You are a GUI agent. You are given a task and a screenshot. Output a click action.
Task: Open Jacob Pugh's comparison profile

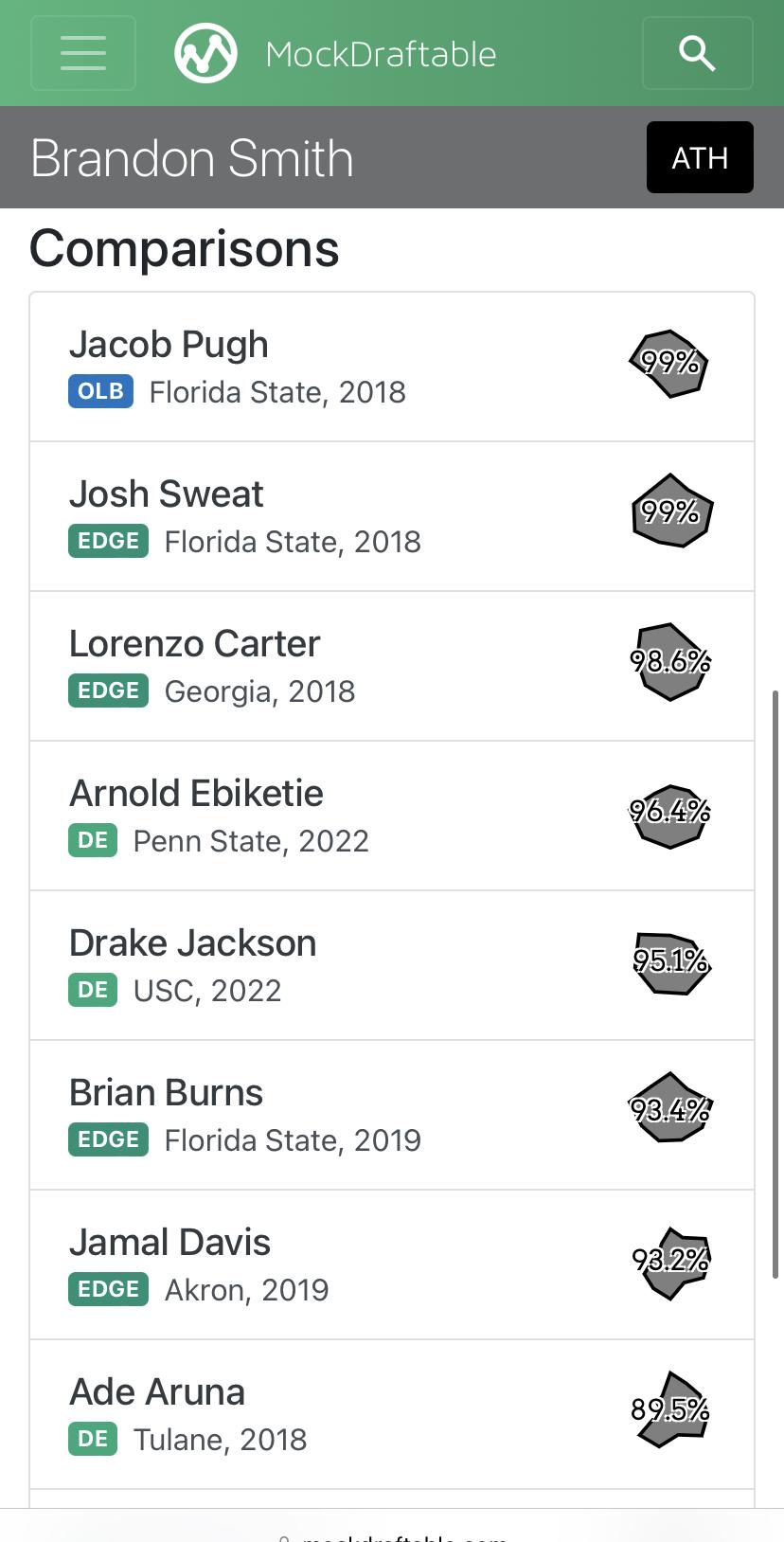(392, 367)
